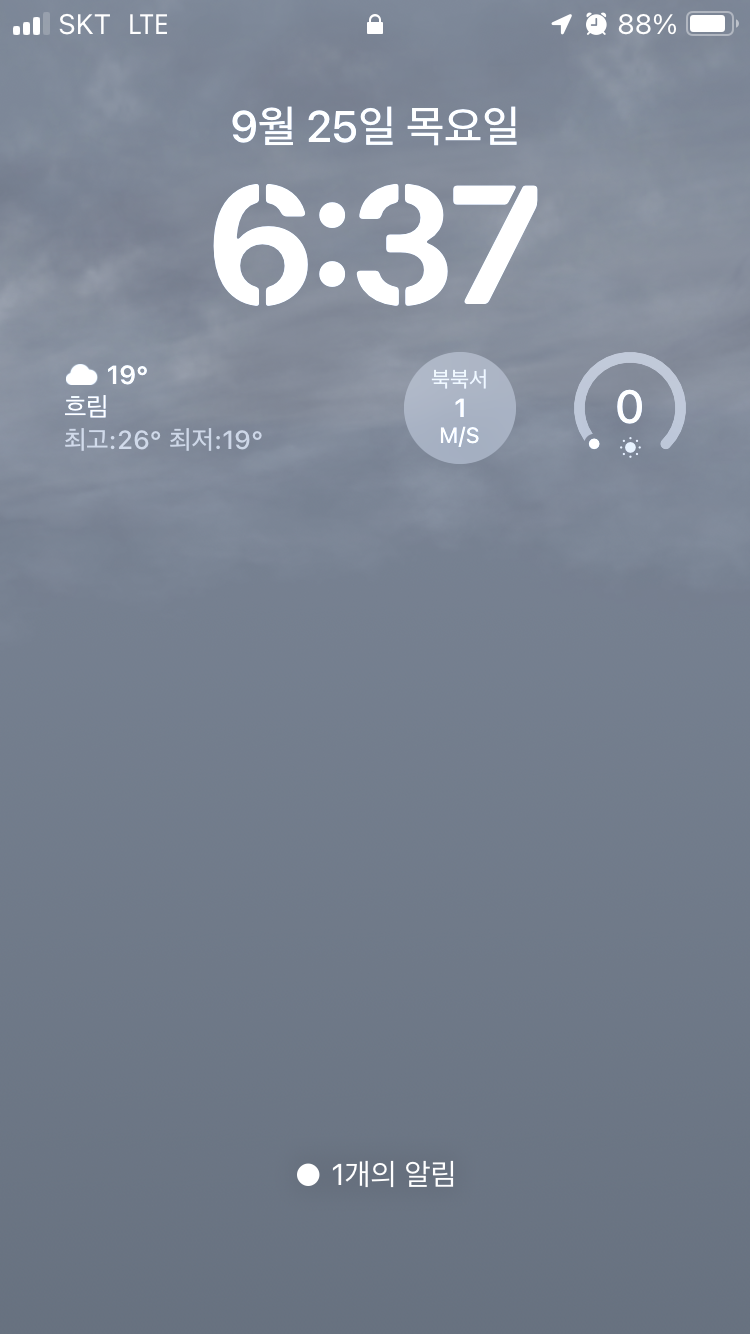This screenshot has width=750, height=1334.
Task: Open the cloudy 19° weather widget
Action: (x=165, y=407)
